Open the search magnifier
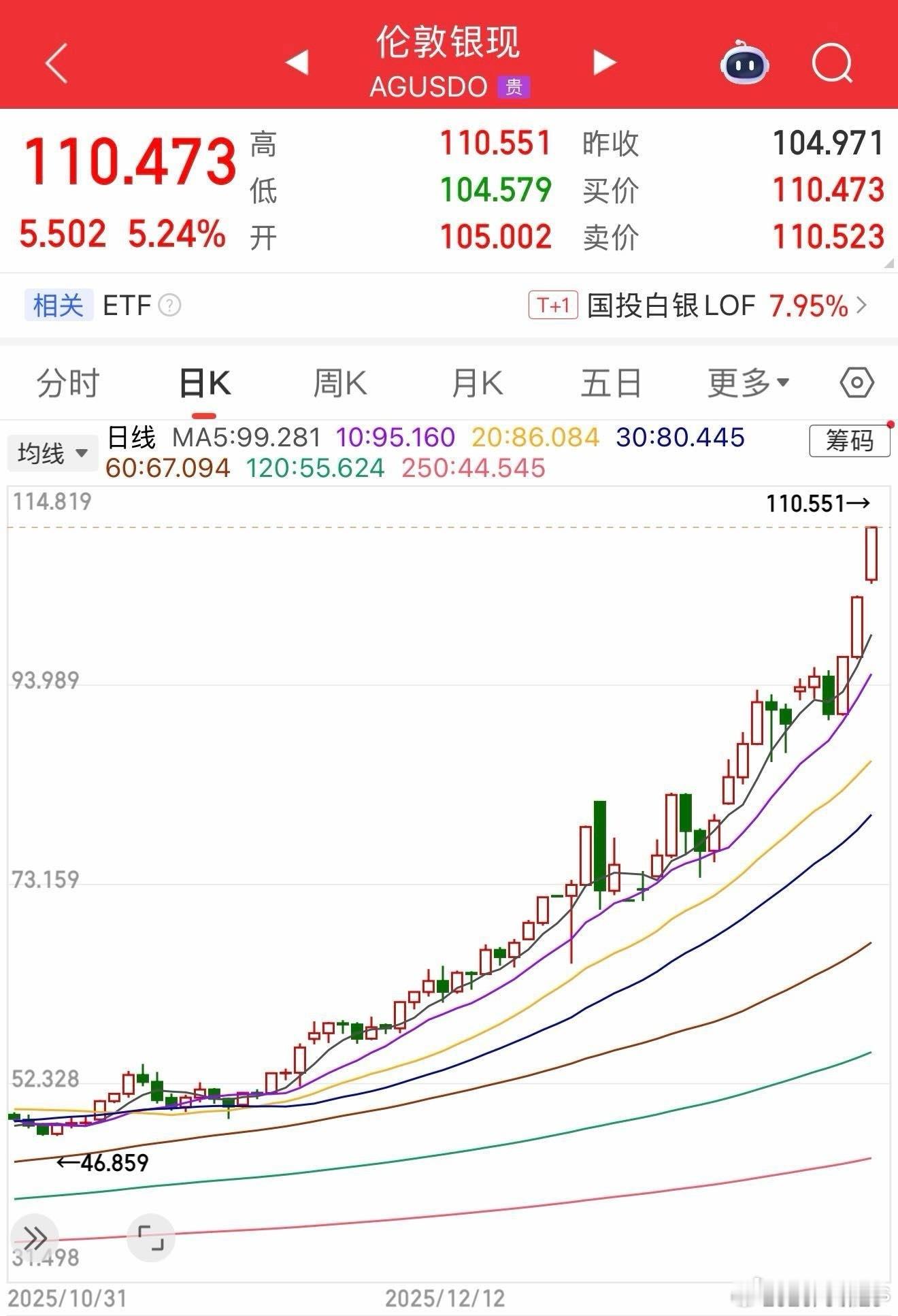 (x=831, y=63)
